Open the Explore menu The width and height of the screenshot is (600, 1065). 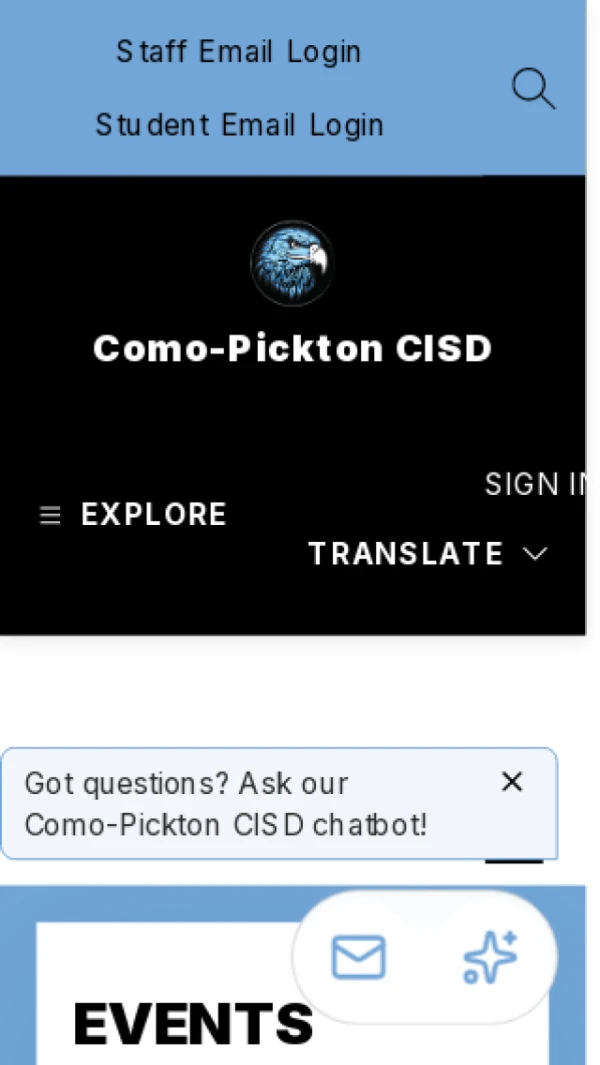(x=133, y=515)
